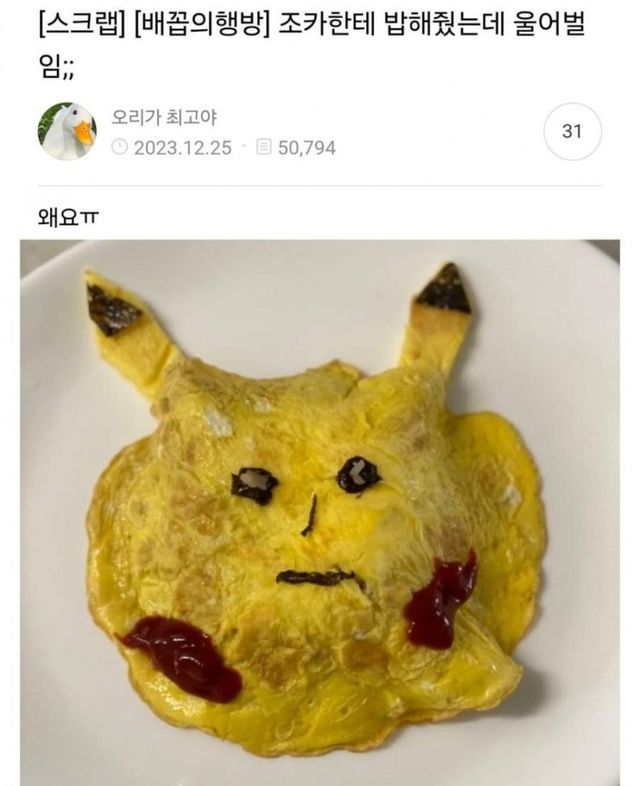View the duck profile picture of the author
The height and width of the screenshot is (786, 640).
(67, 131)
